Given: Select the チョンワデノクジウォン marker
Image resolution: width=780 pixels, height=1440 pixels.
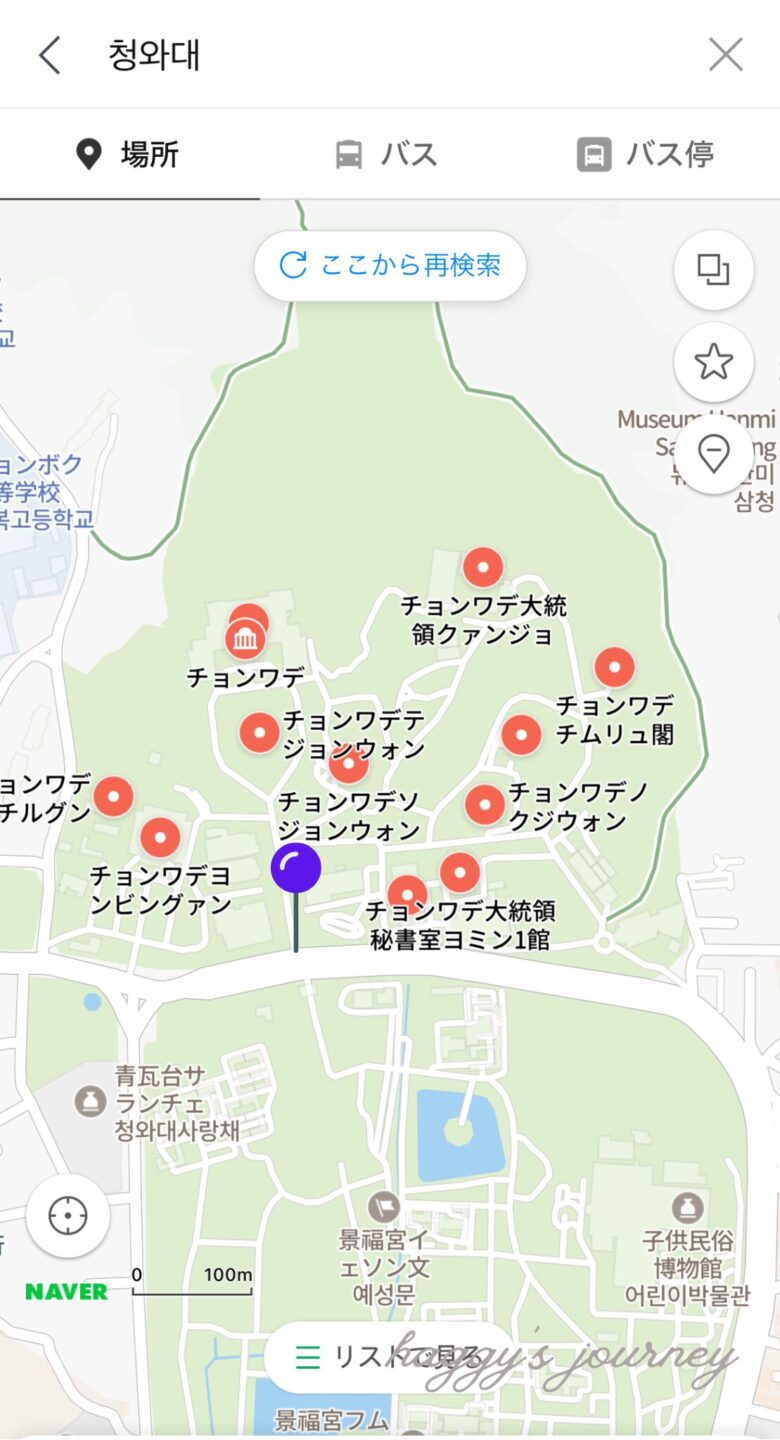Looking at the screenshot, I should tap(485, 804).
